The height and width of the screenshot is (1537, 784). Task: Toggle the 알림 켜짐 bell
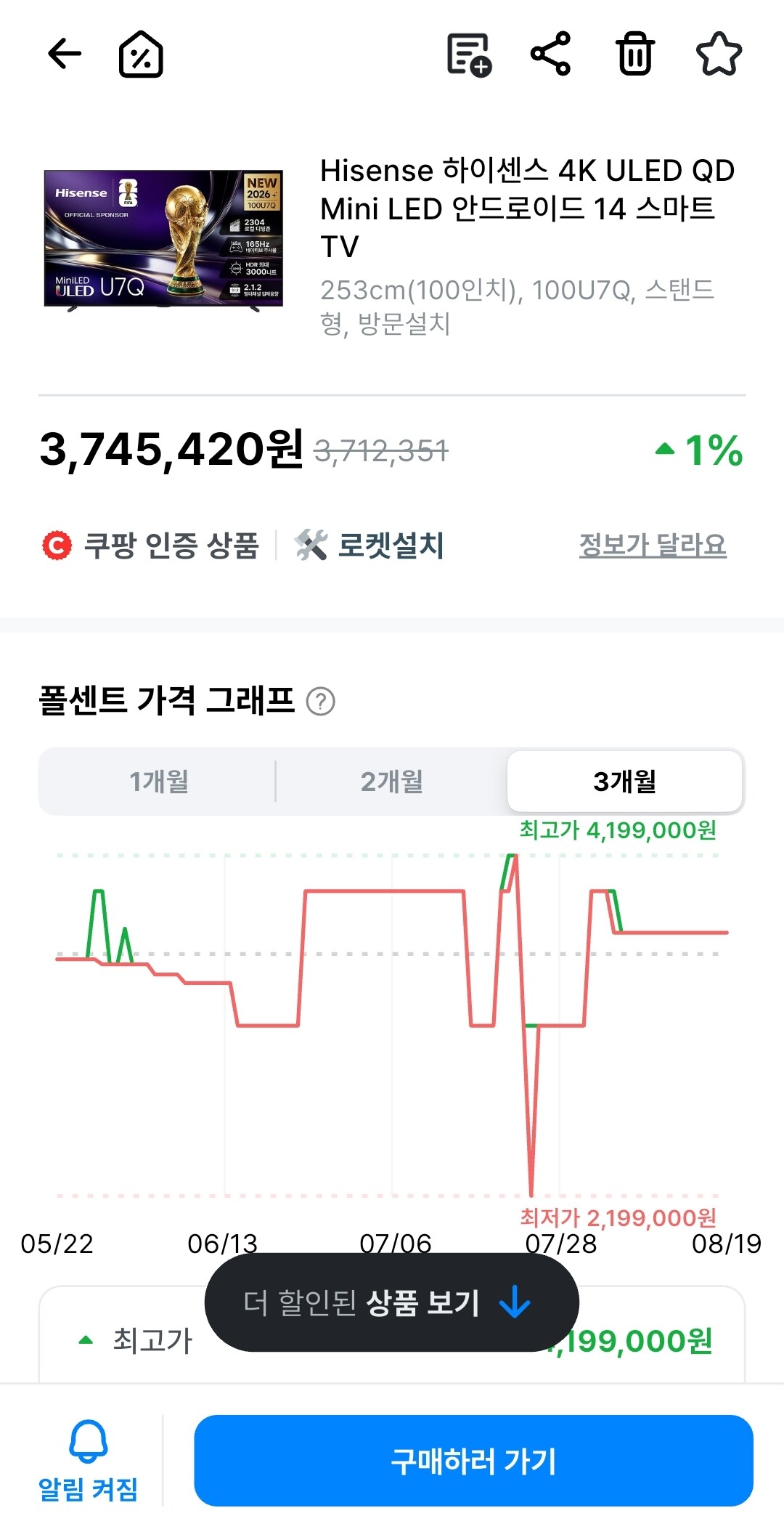click(x=88, y=1461)
